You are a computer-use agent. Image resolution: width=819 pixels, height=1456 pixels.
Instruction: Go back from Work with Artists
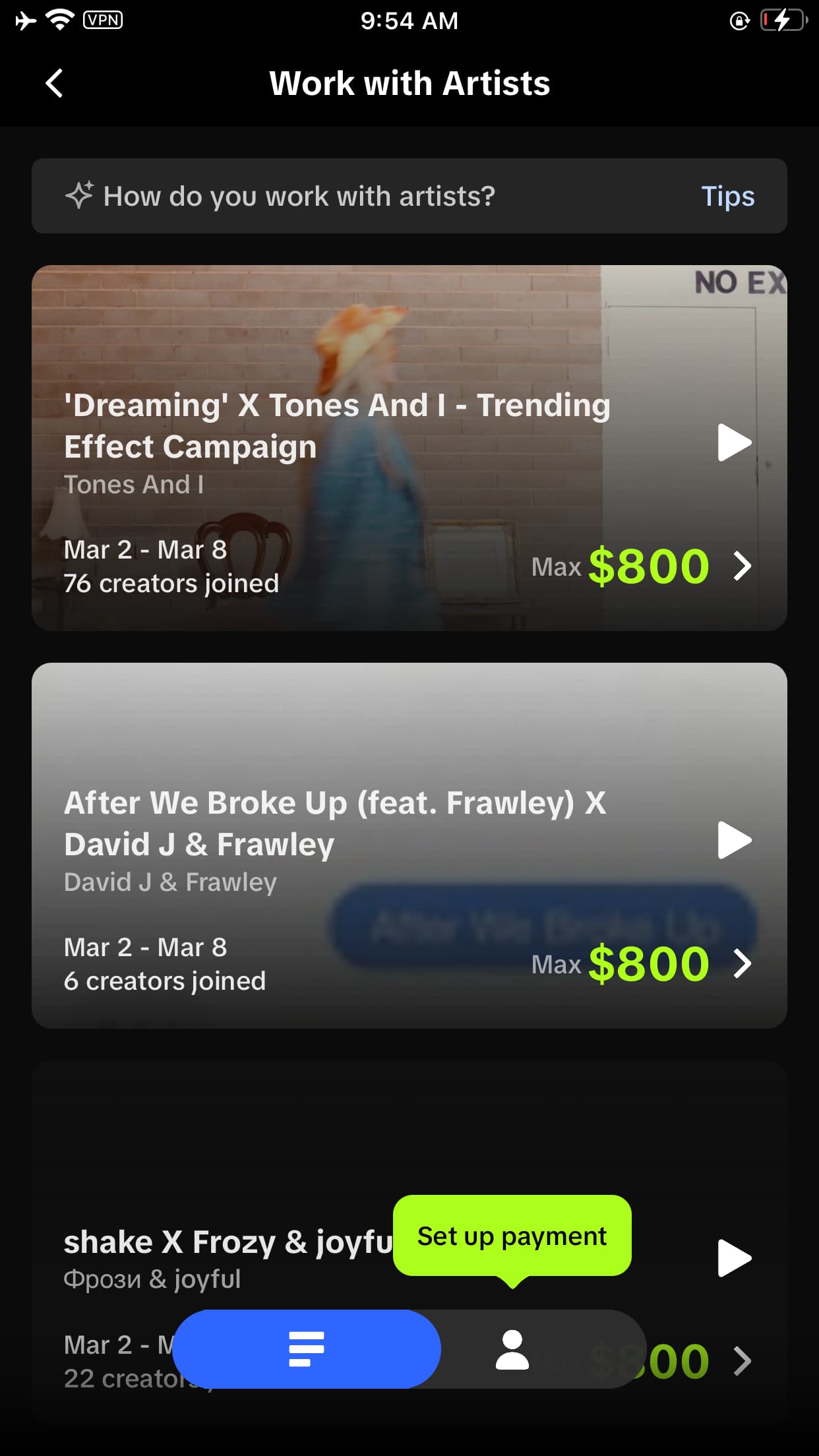(x=54, y=84)
